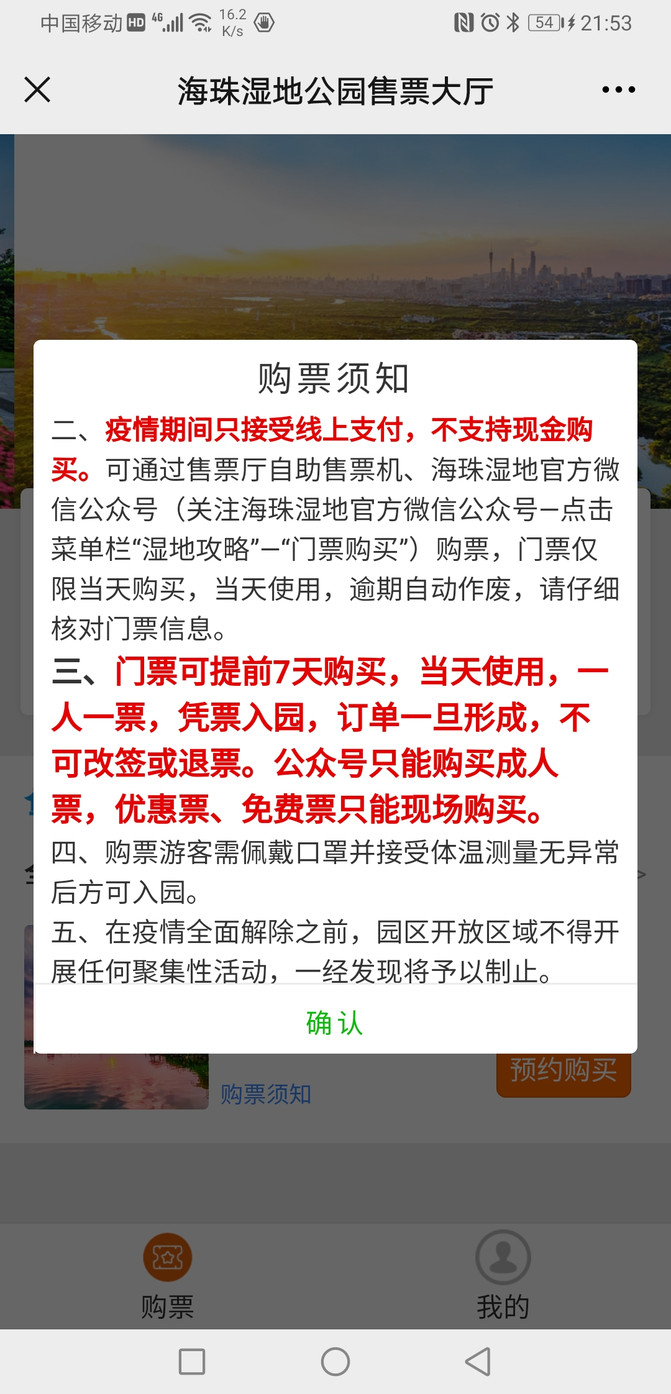
Task: Go to the system home screen
Action: coord(335,1361)
